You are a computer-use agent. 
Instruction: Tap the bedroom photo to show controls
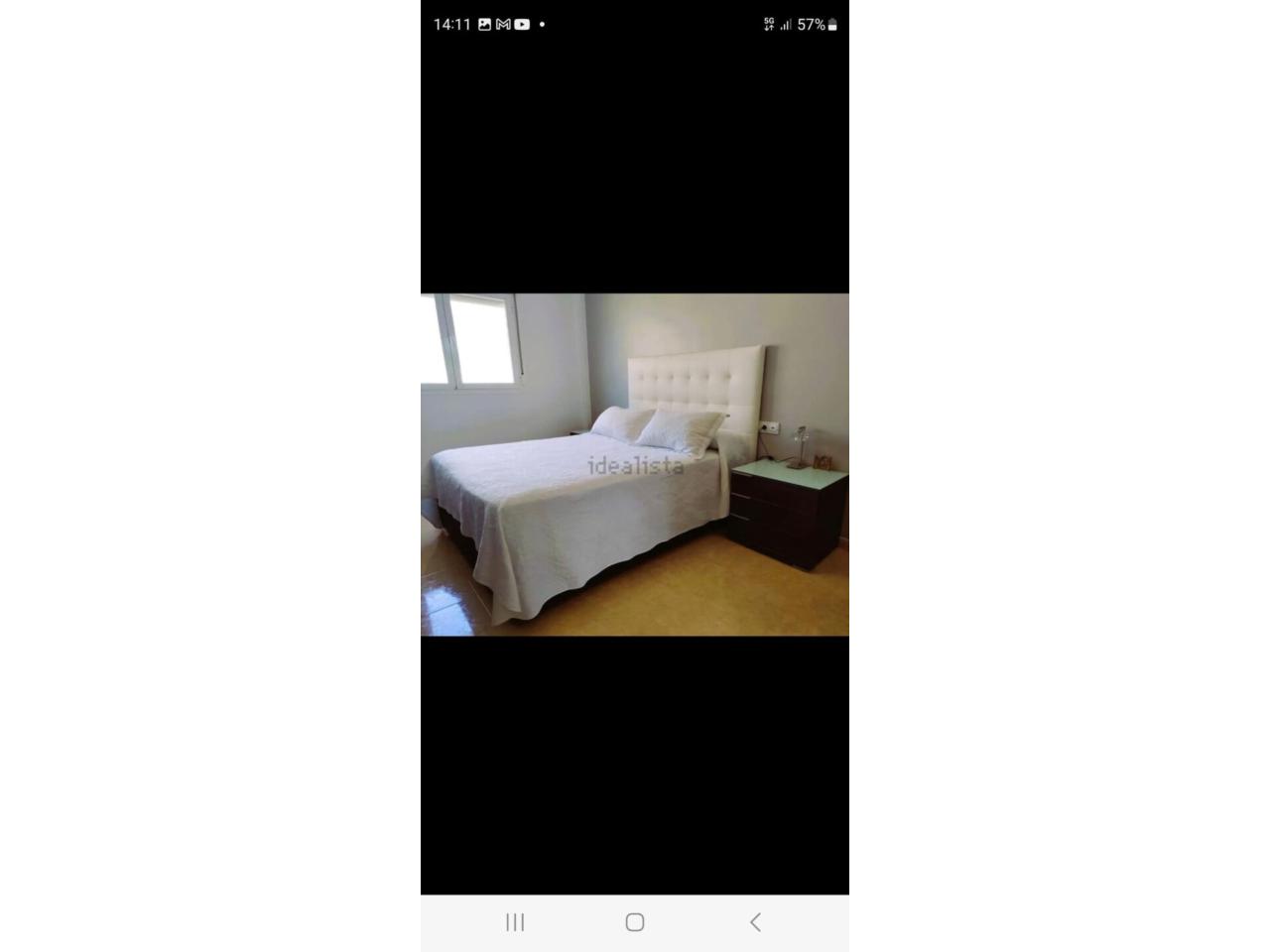pos(635,464)
